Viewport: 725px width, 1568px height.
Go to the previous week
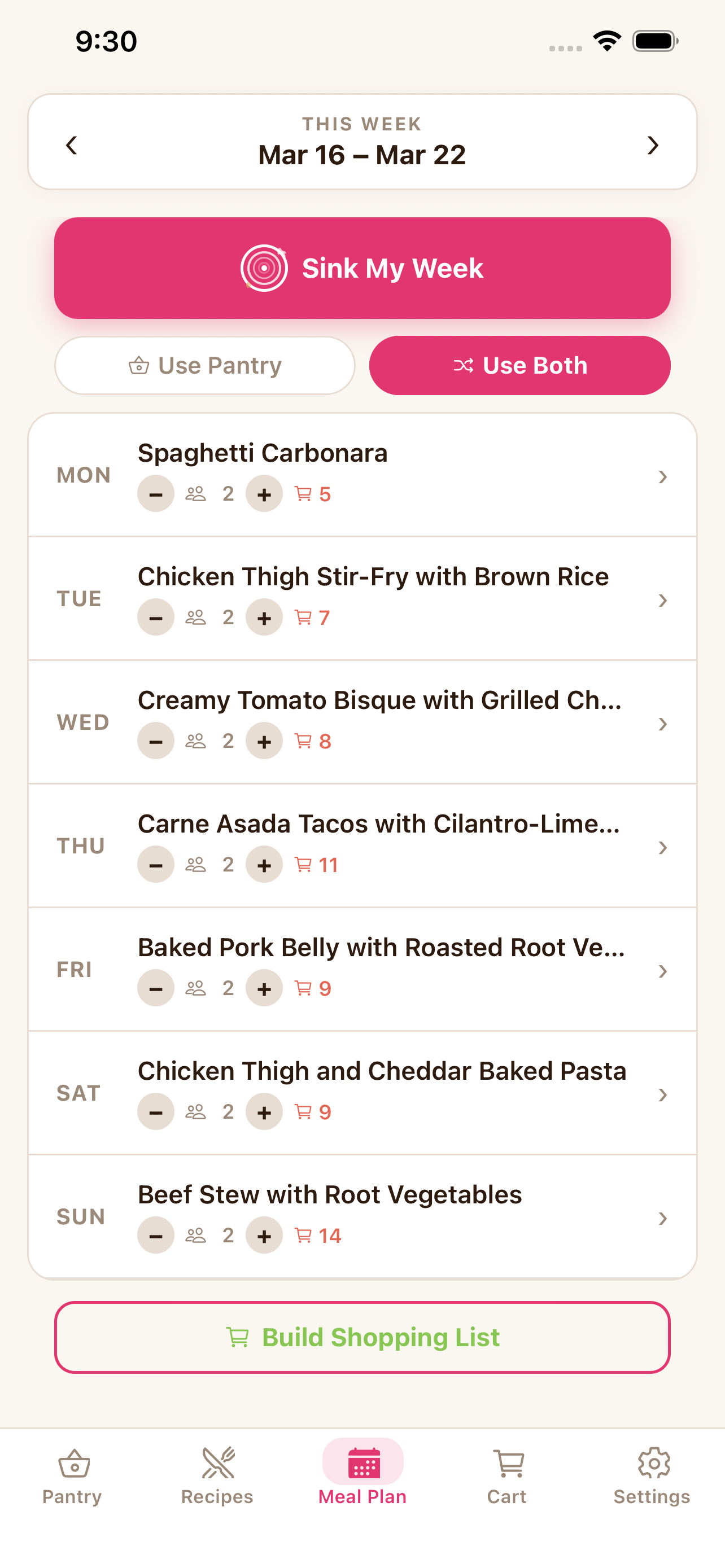pyautogui.click(x=71, y=146)
